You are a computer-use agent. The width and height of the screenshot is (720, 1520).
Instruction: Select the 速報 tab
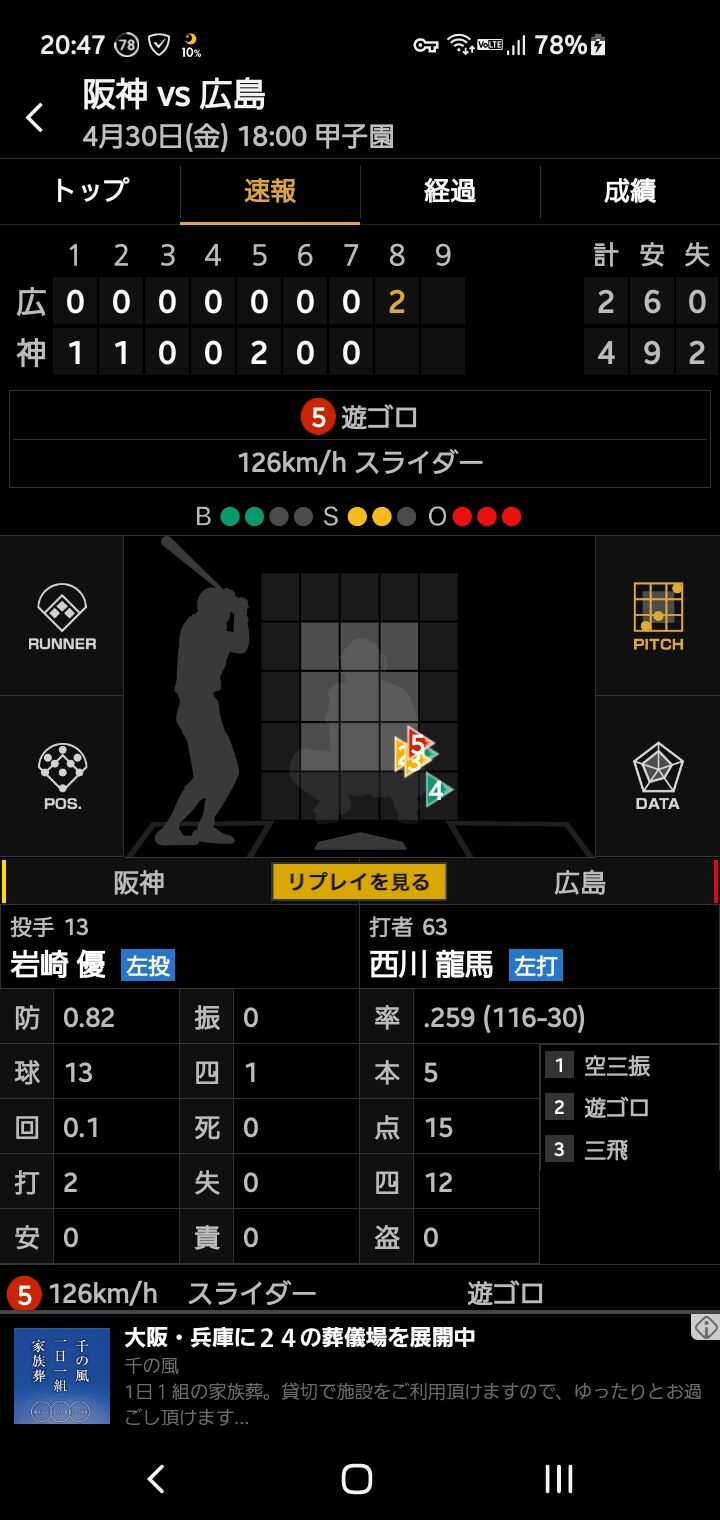coord(270,191)
